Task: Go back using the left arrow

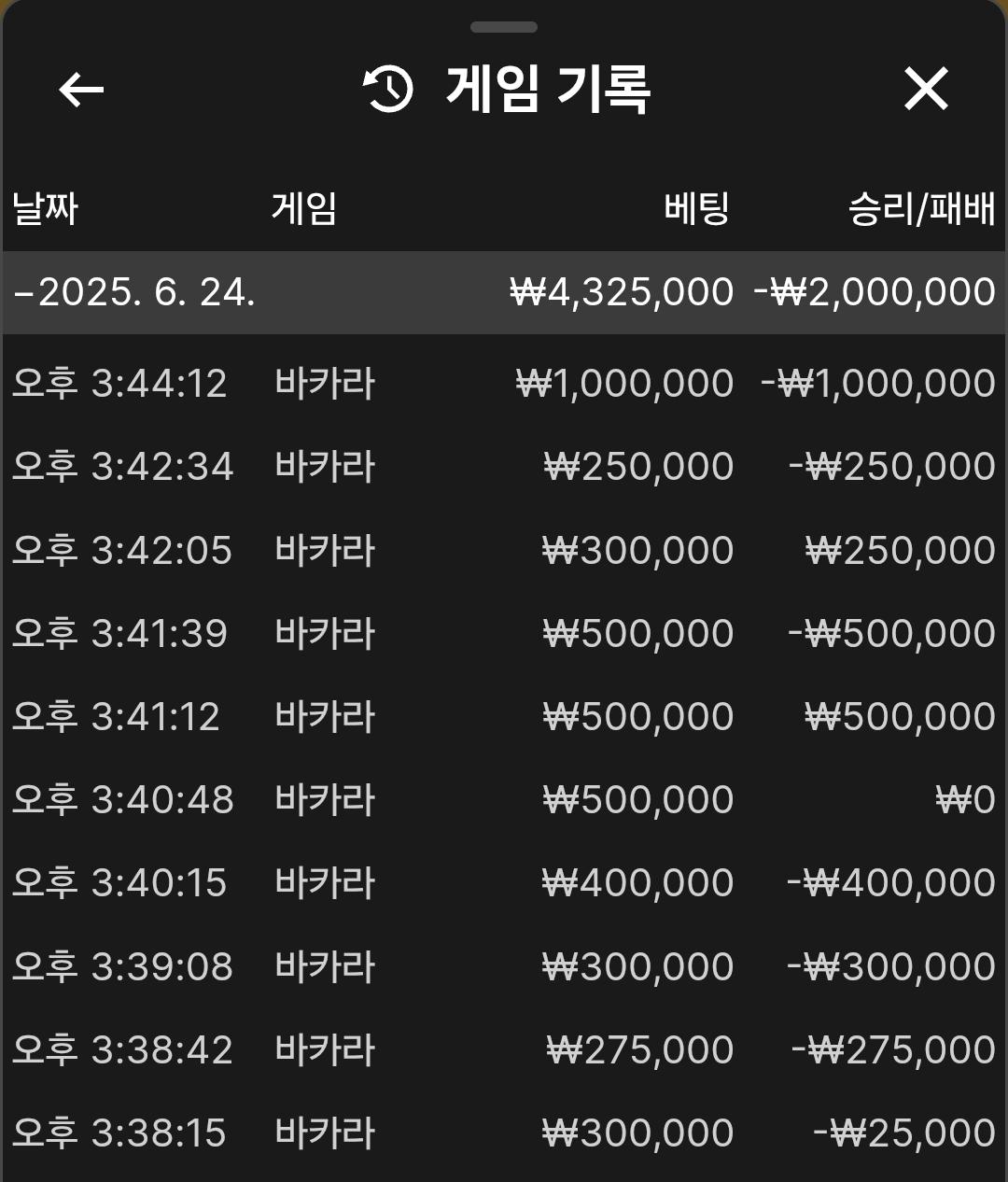Action: [81, 90]
